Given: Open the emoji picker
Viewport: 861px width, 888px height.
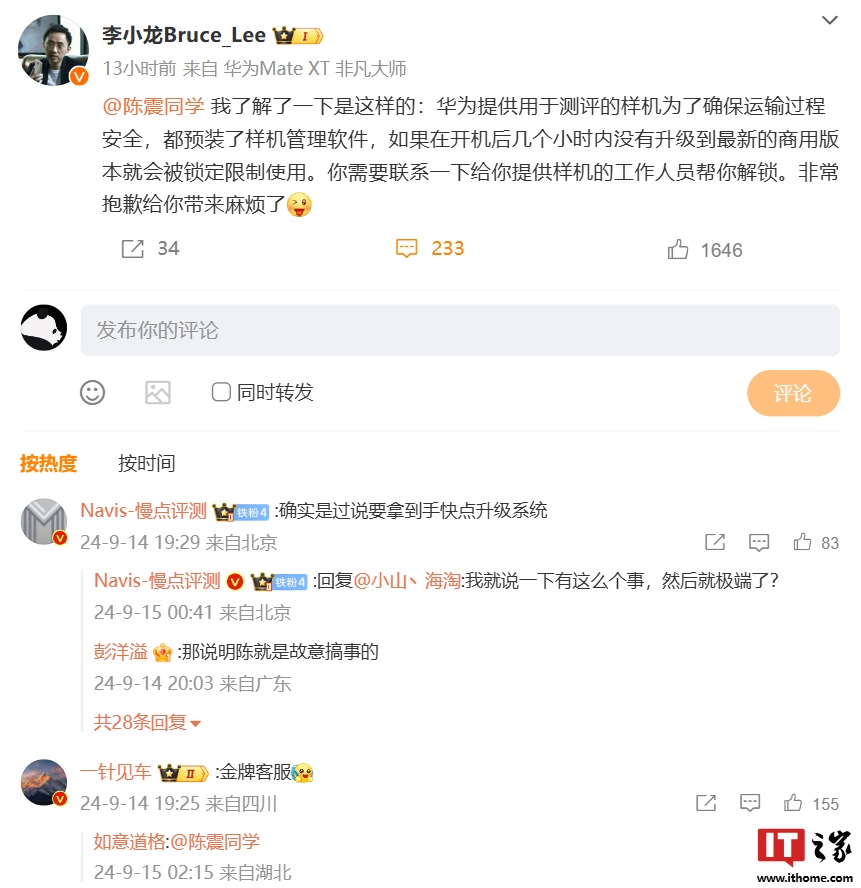Looking at the screenshot, I should [x=92, y=393].
